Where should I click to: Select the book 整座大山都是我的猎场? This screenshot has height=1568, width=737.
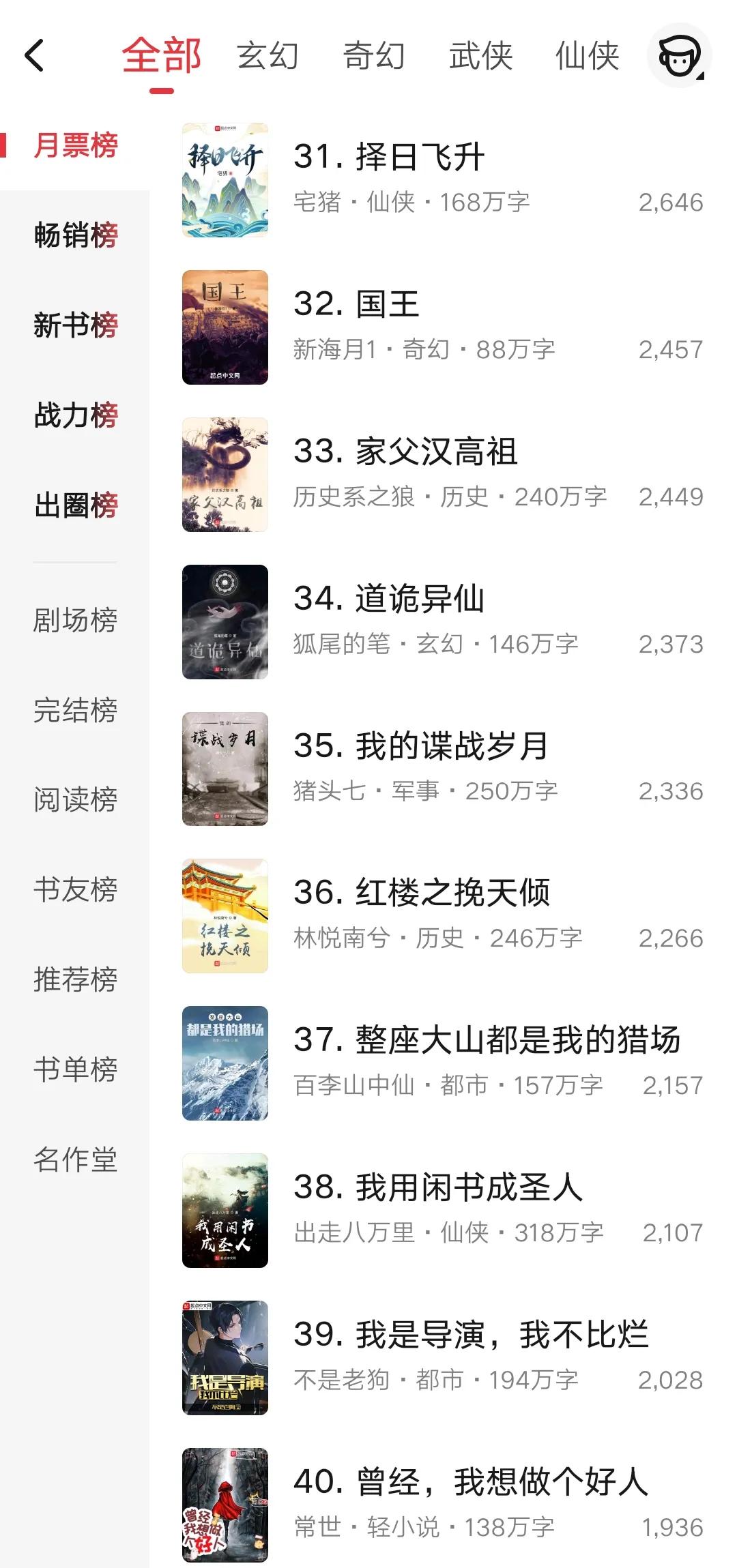(517, 1041)
